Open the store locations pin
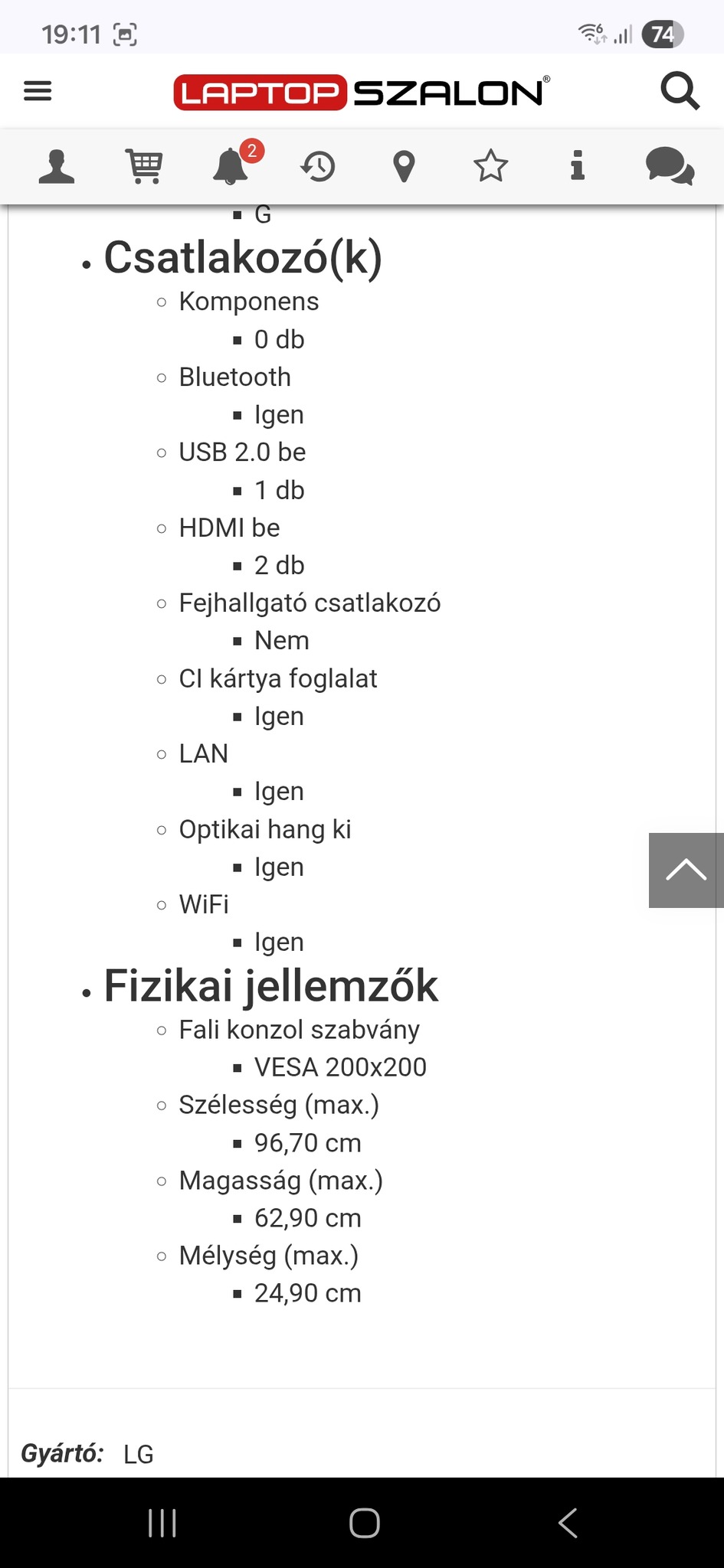This screenshot has width=724, height=1568. point(404,166)
